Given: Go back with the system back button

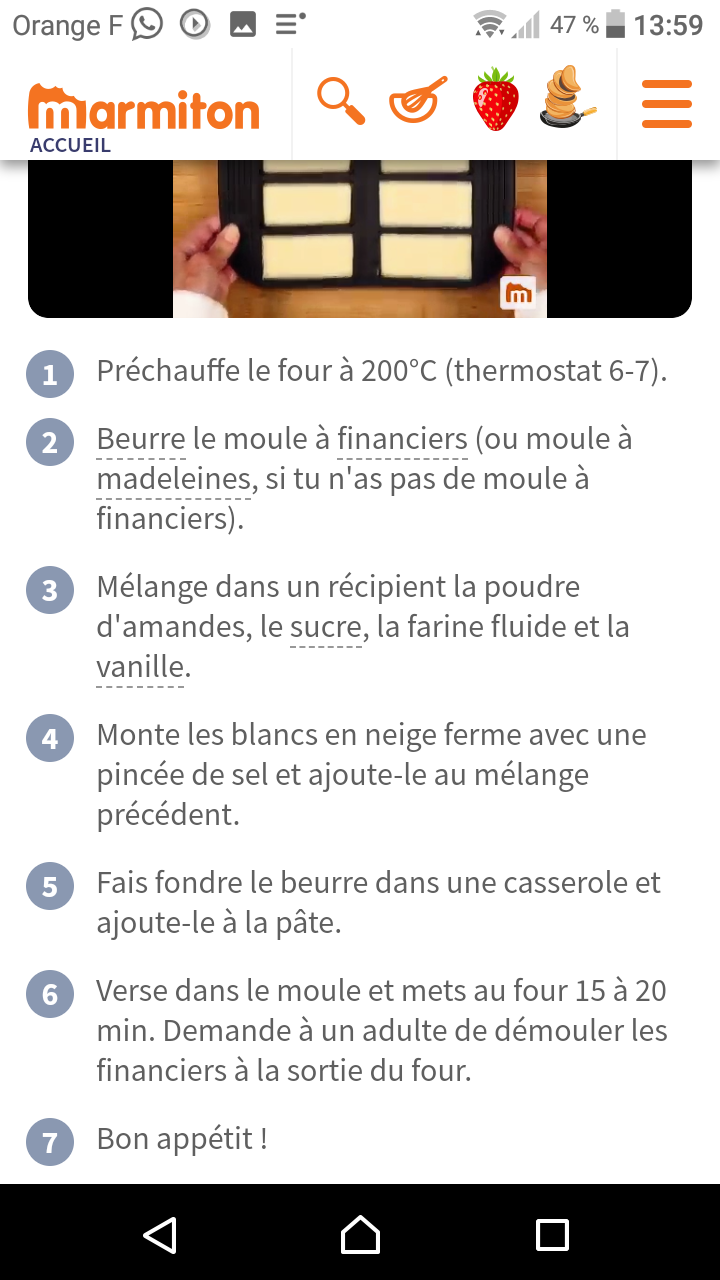Looking at the screenshot, I should point(160,1234).
